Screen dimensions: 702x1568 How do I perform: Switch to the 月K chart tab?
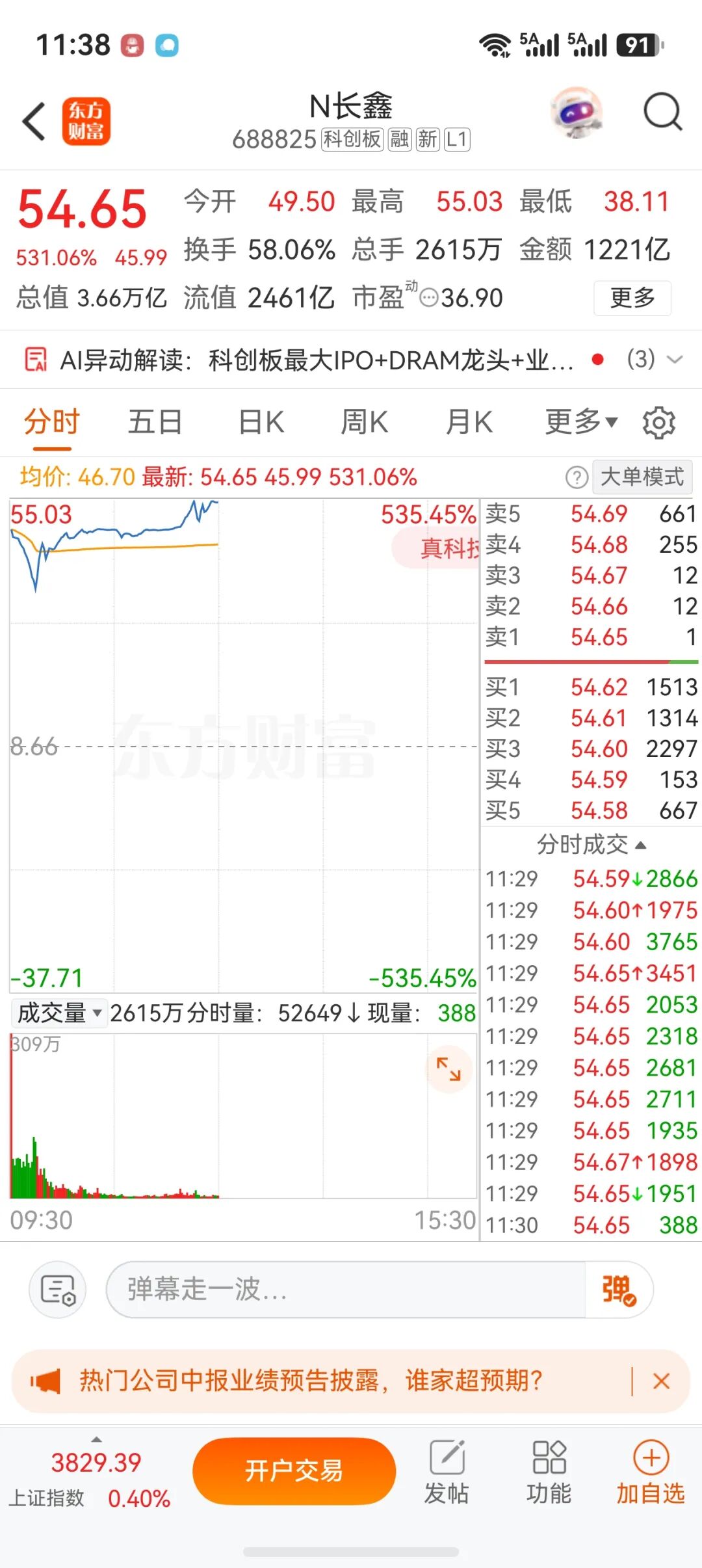(469, 421)
